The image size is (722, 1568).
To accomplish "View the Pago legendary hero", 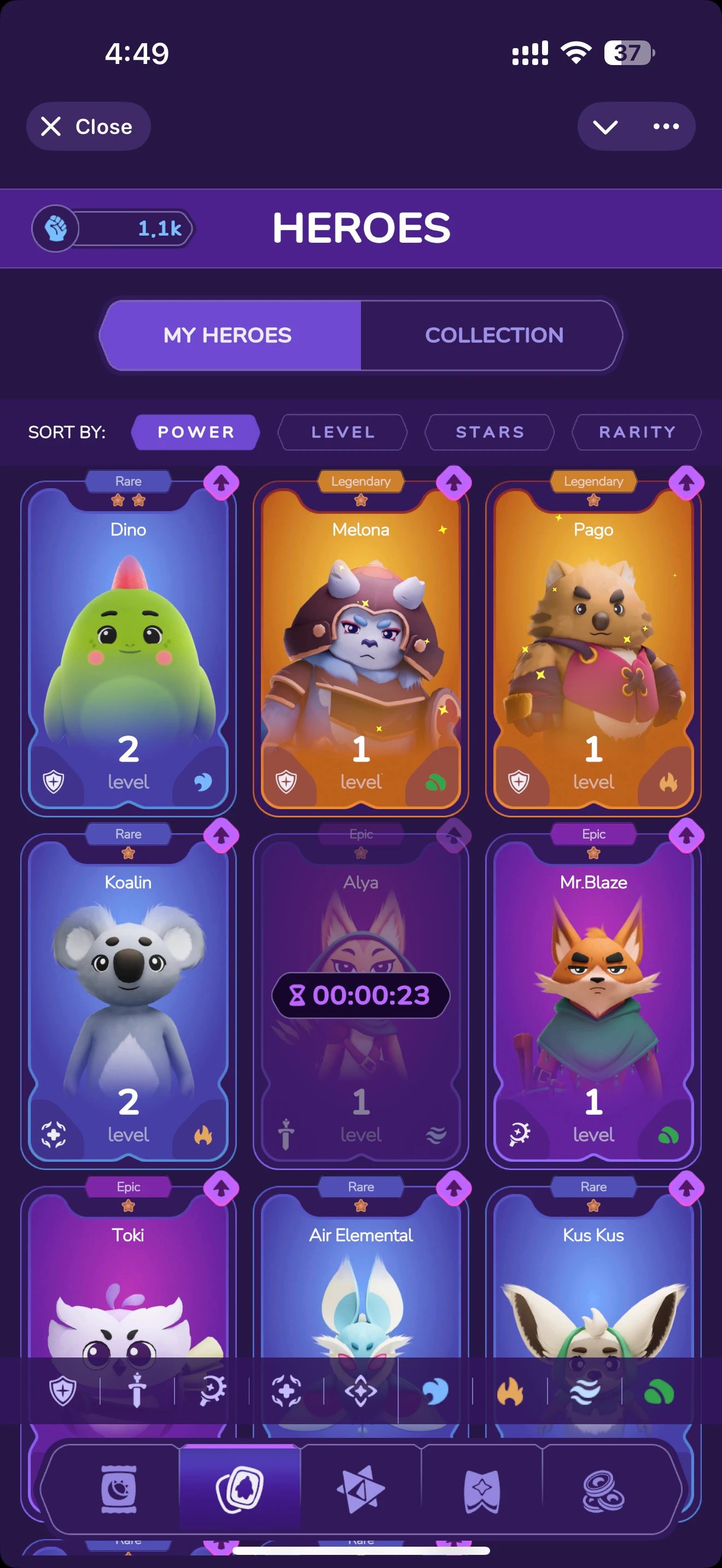I will (593, 645).
